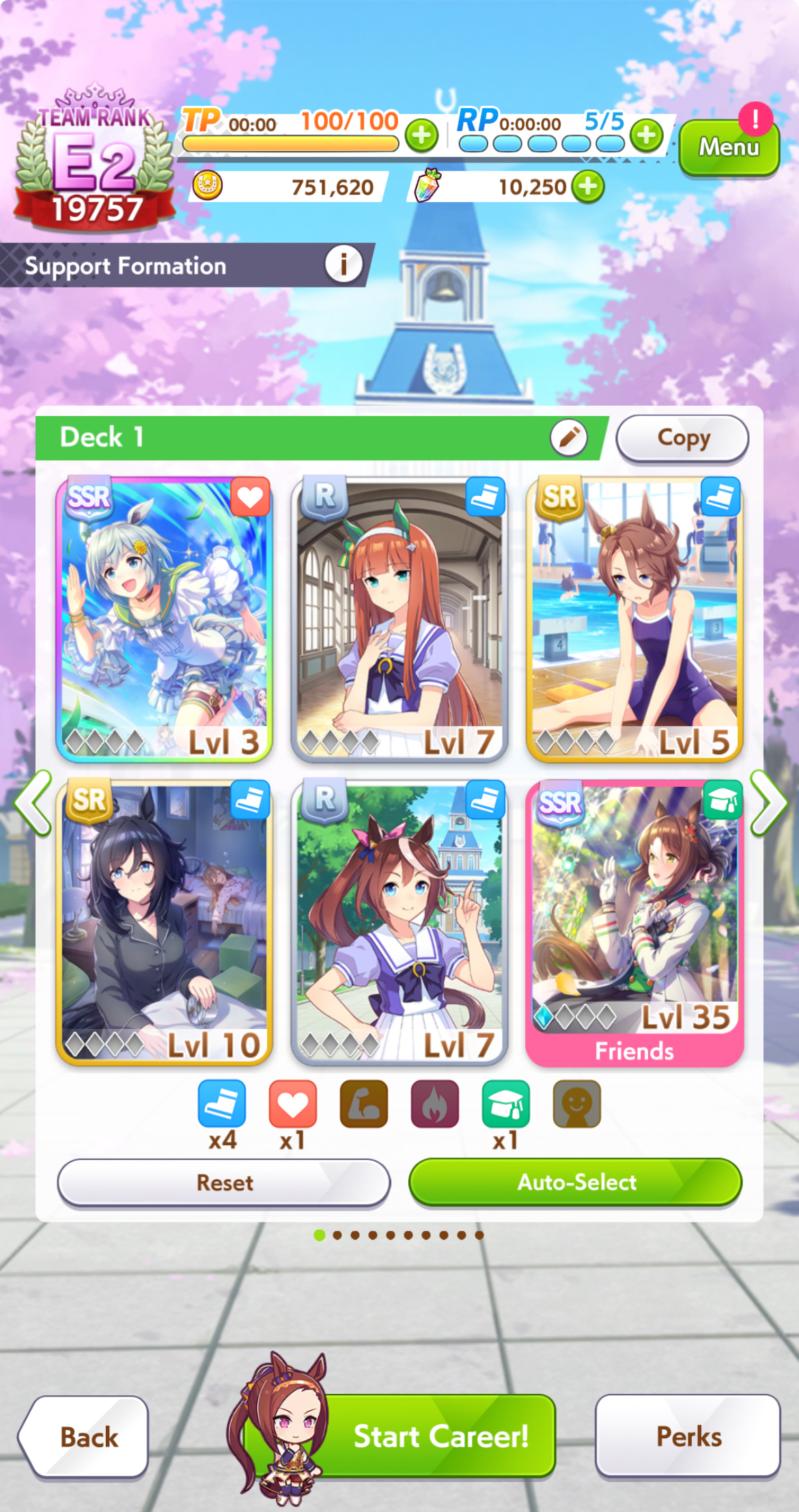The image size is (799, 1512).
Task: Open the green Menu button
Action: point(729,147)
